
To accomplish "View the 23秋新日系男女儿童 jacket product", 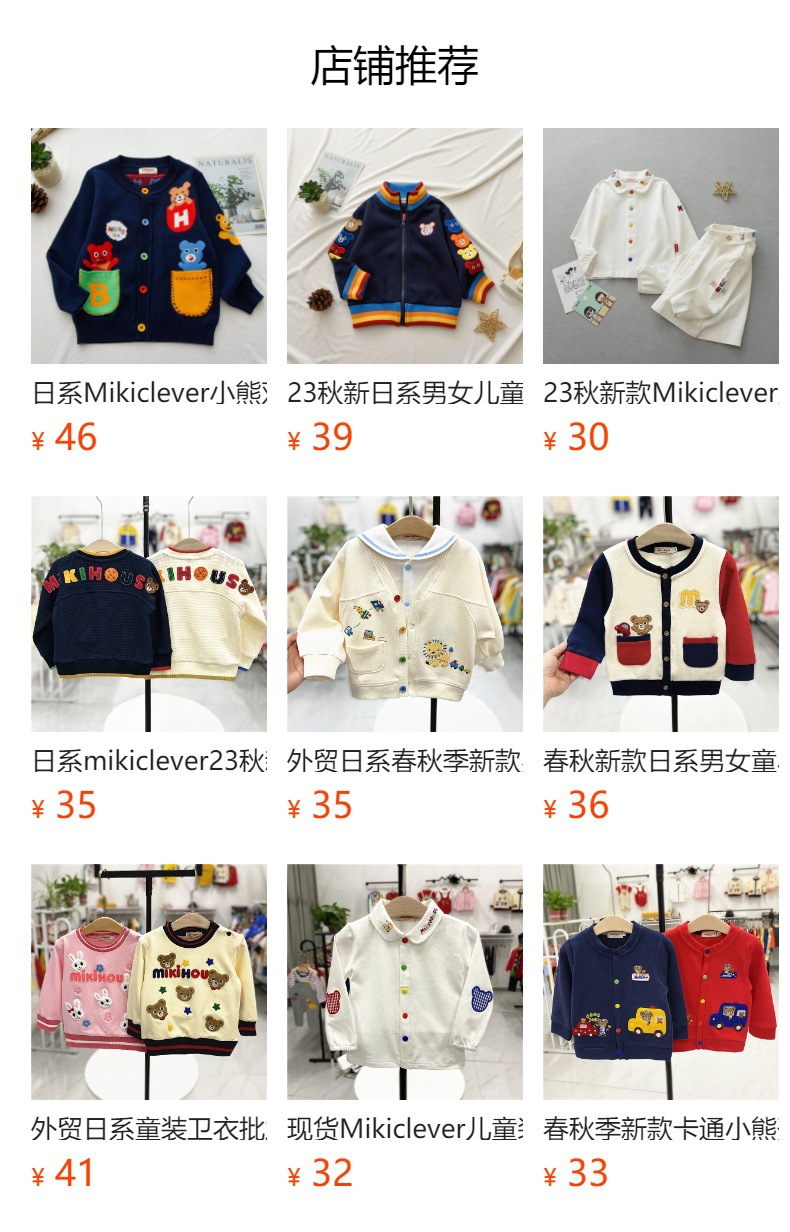I will [x=404, y=246].
